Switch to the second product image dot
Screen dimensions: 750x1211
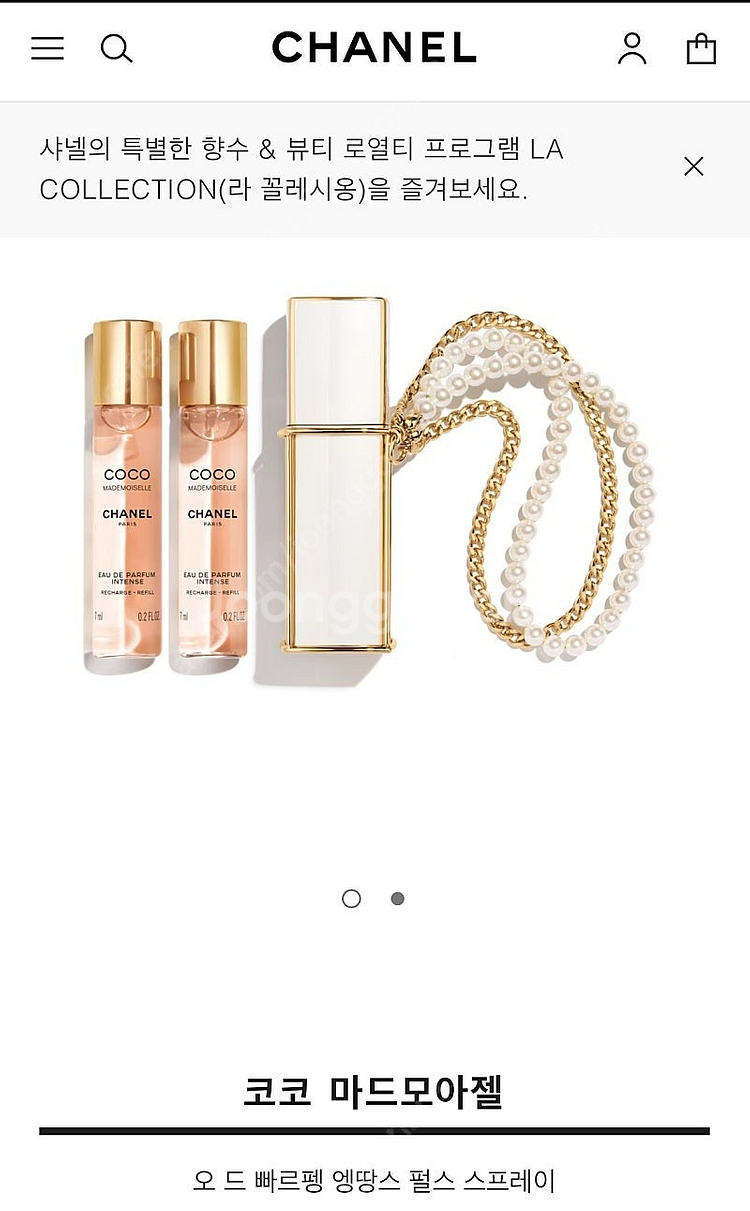(397, 898)
